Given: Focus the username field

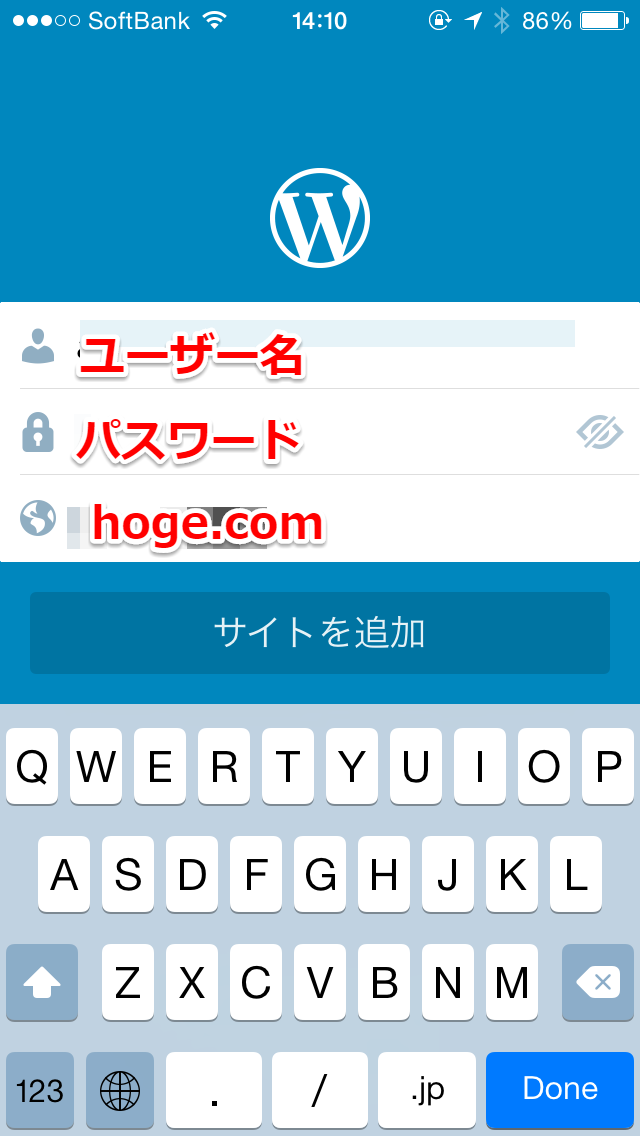Looking at the screenshot, I should point(330,346).
